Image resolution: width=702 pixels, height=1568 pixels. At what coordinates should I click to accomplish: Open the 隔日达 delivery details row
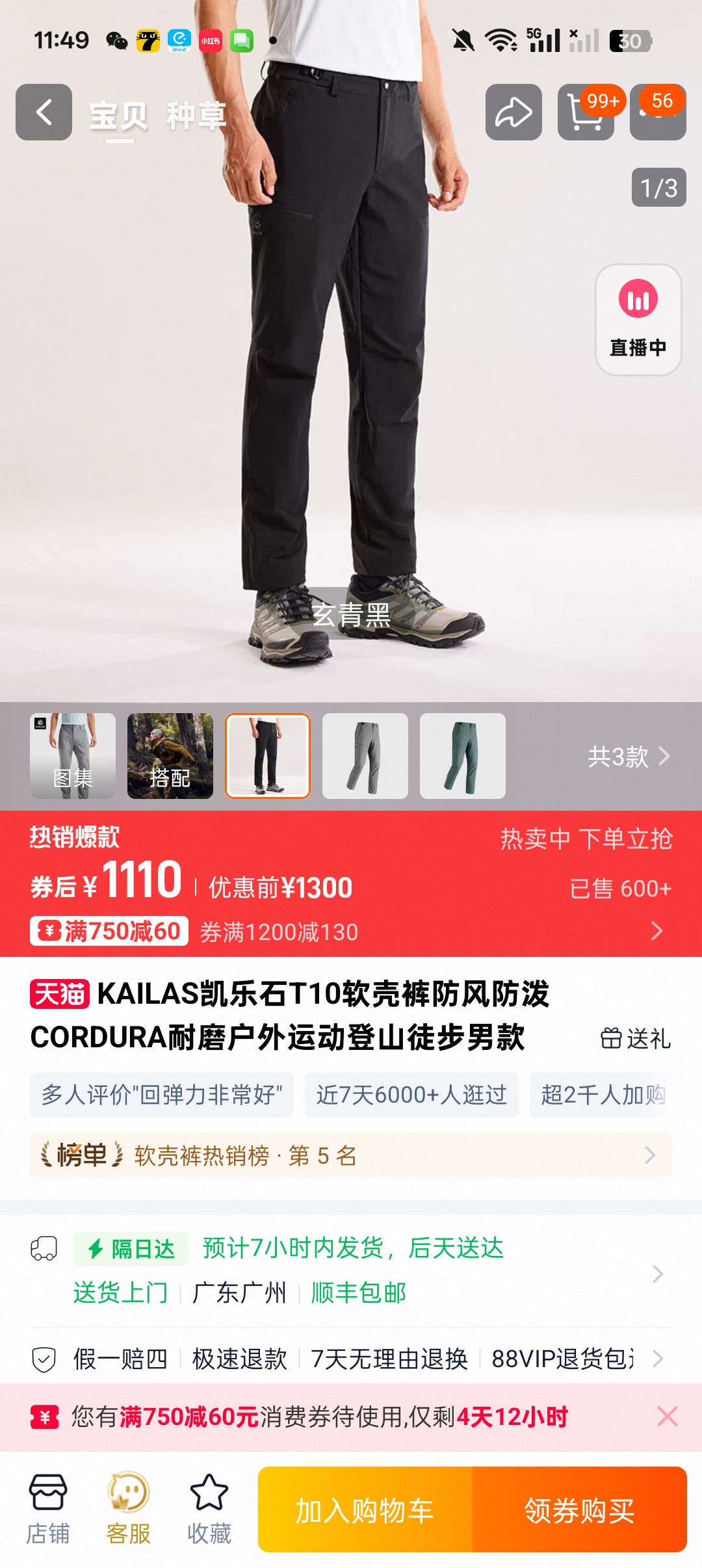point(351,1271)
